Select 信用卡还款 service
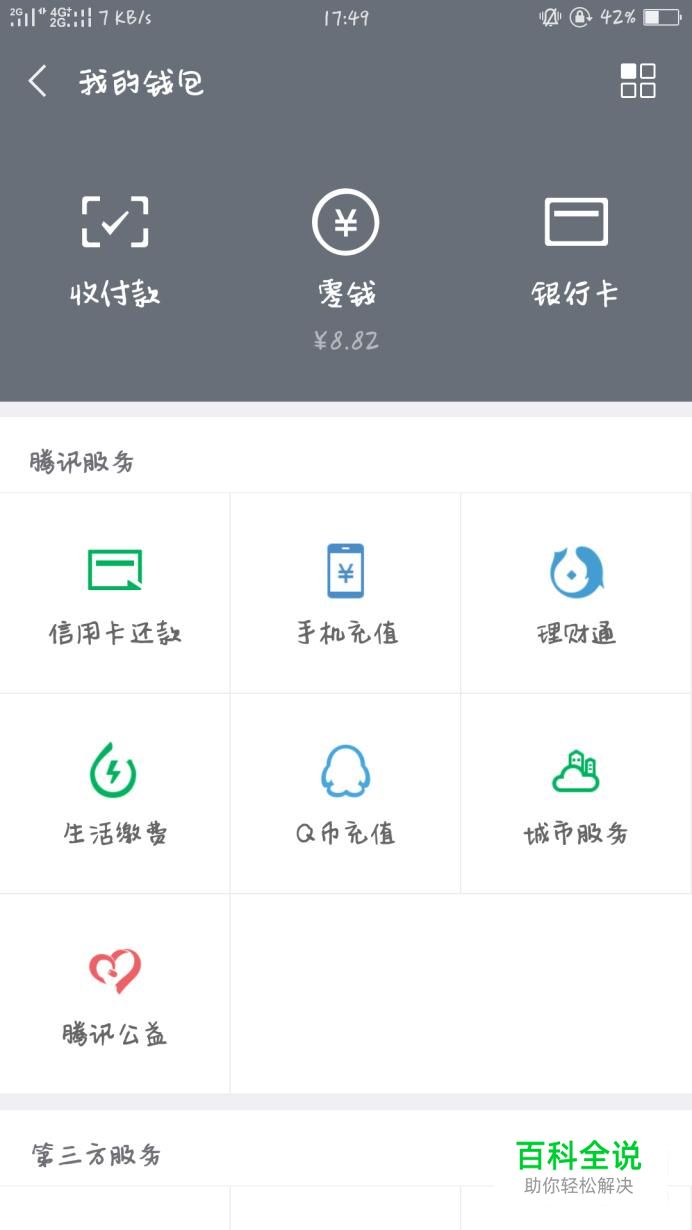Screen dimensions: 692x1230 click(115, 594)
